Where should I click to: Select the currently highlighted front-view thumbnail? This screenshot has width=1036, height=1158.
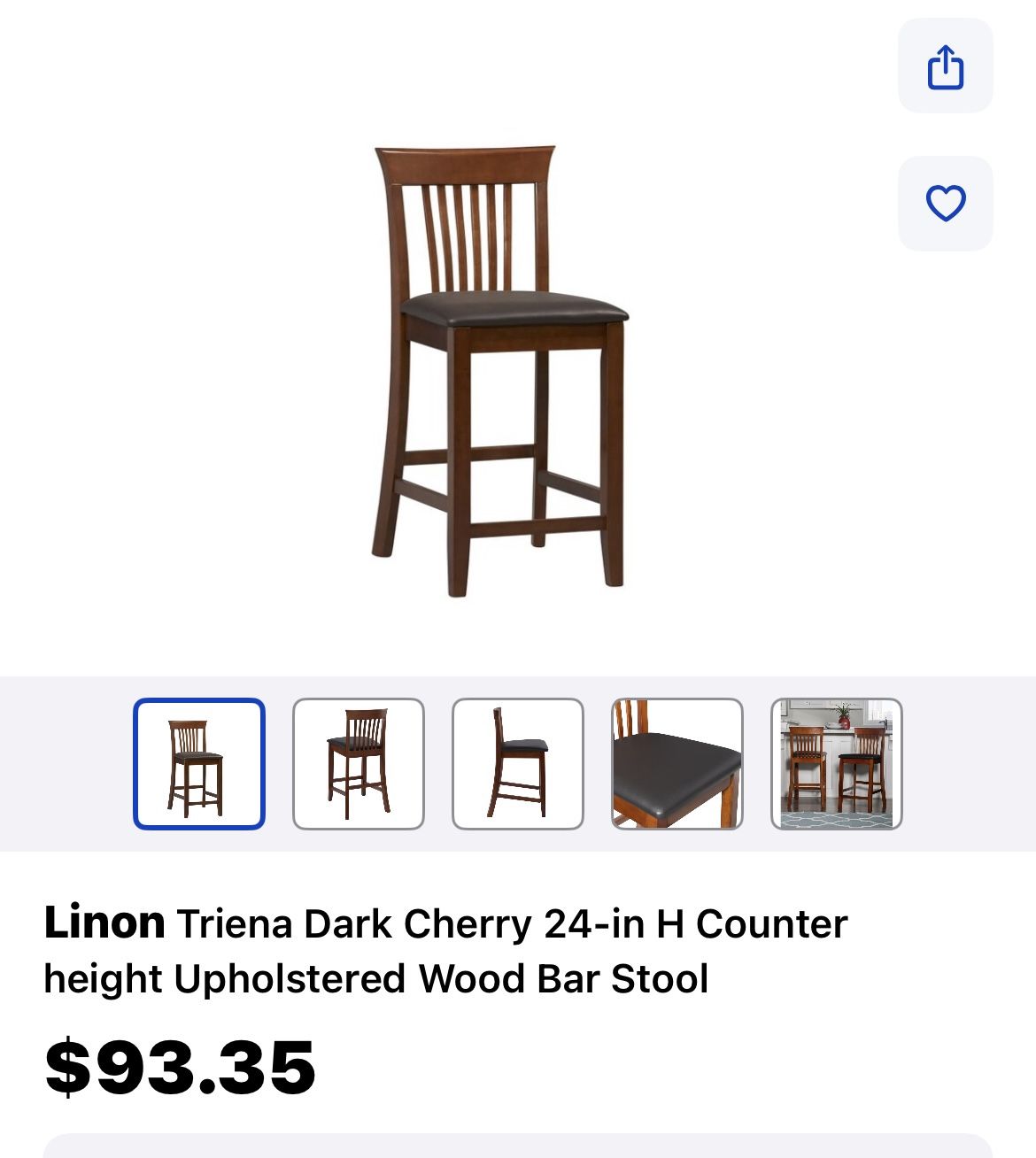pyautogui.click(x=199, y=763)
